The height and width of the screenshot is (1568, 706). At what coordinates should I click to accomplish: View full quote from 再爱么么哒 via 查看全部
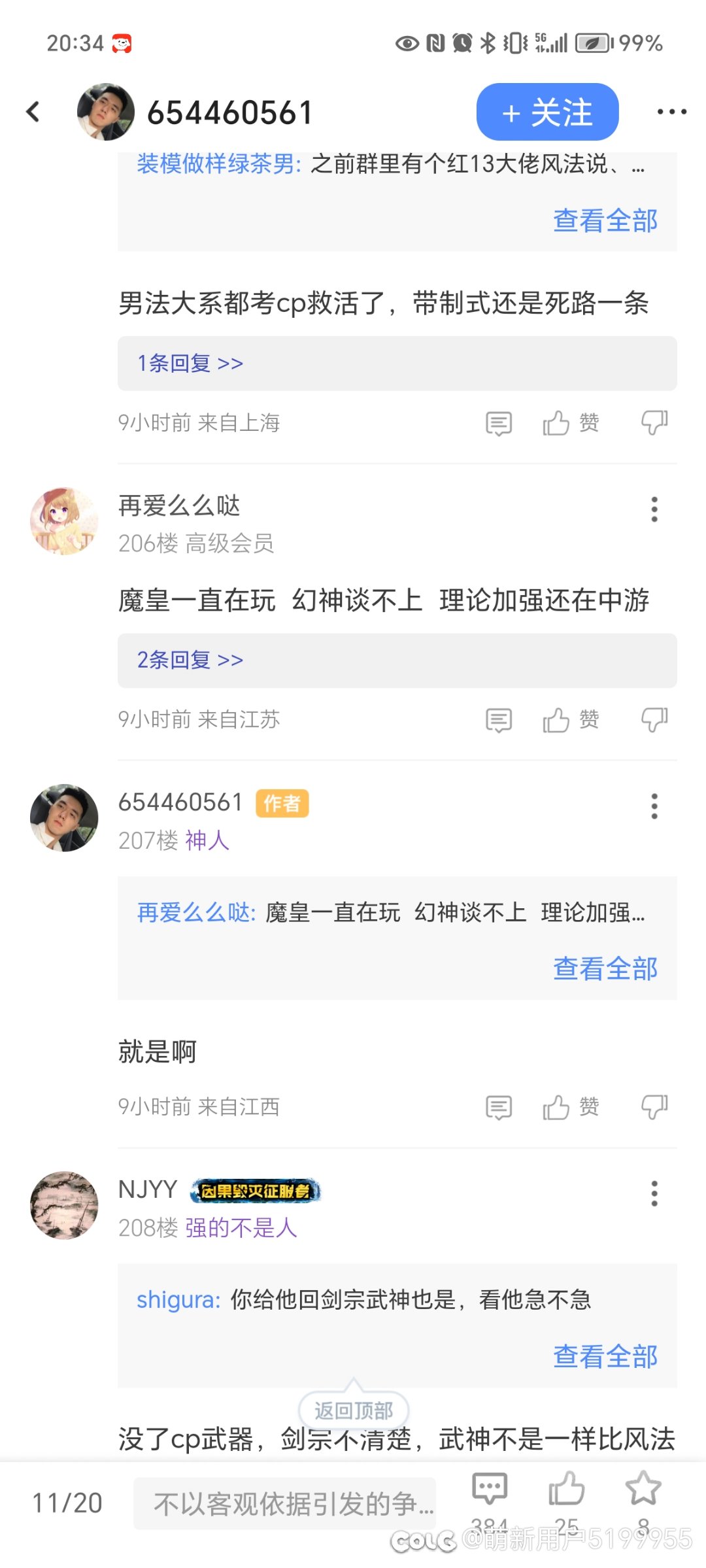tap(605, 968)
